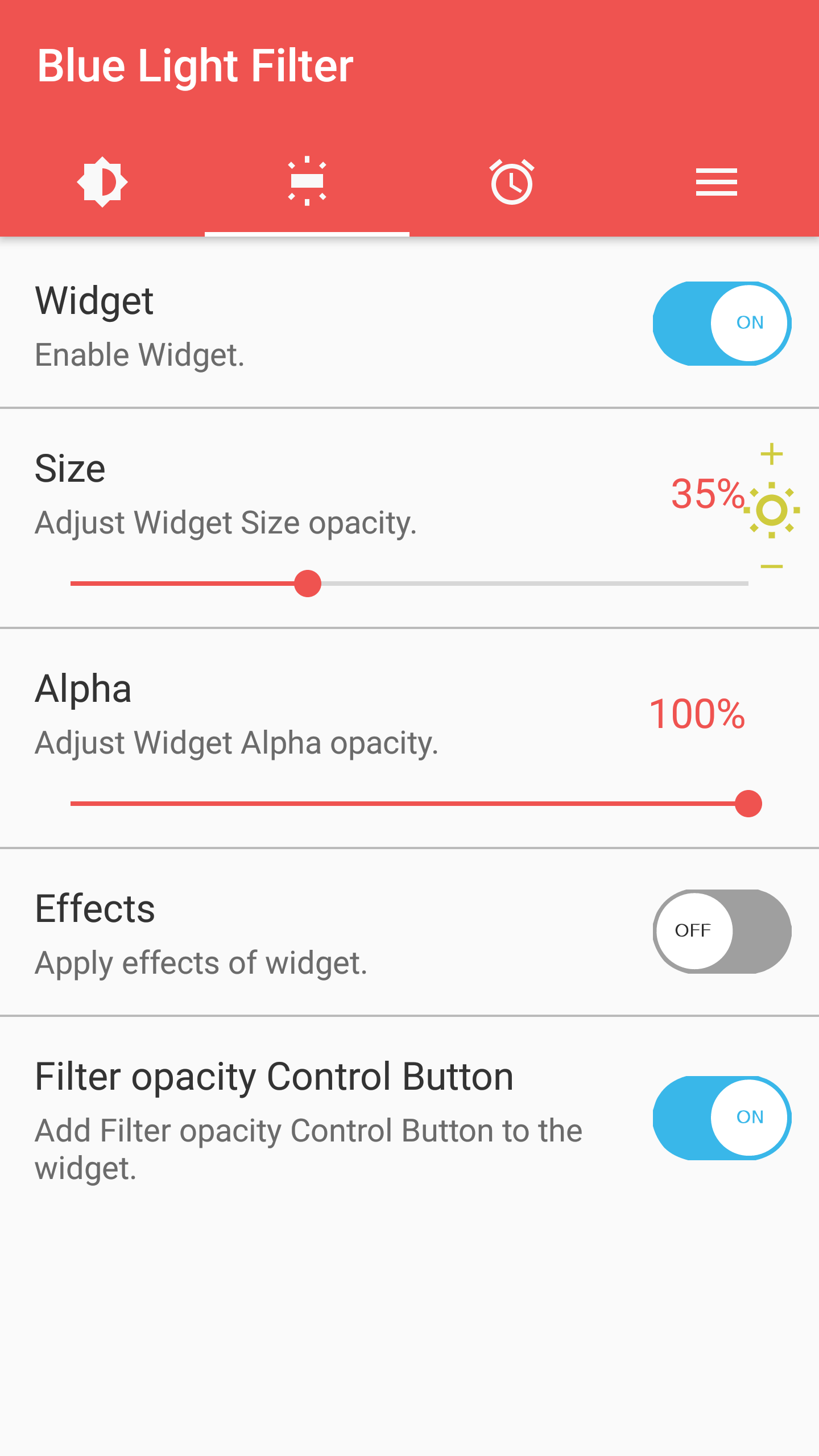
Task: Open the schedule alarm clock icon
Action: tap(511, 181)
